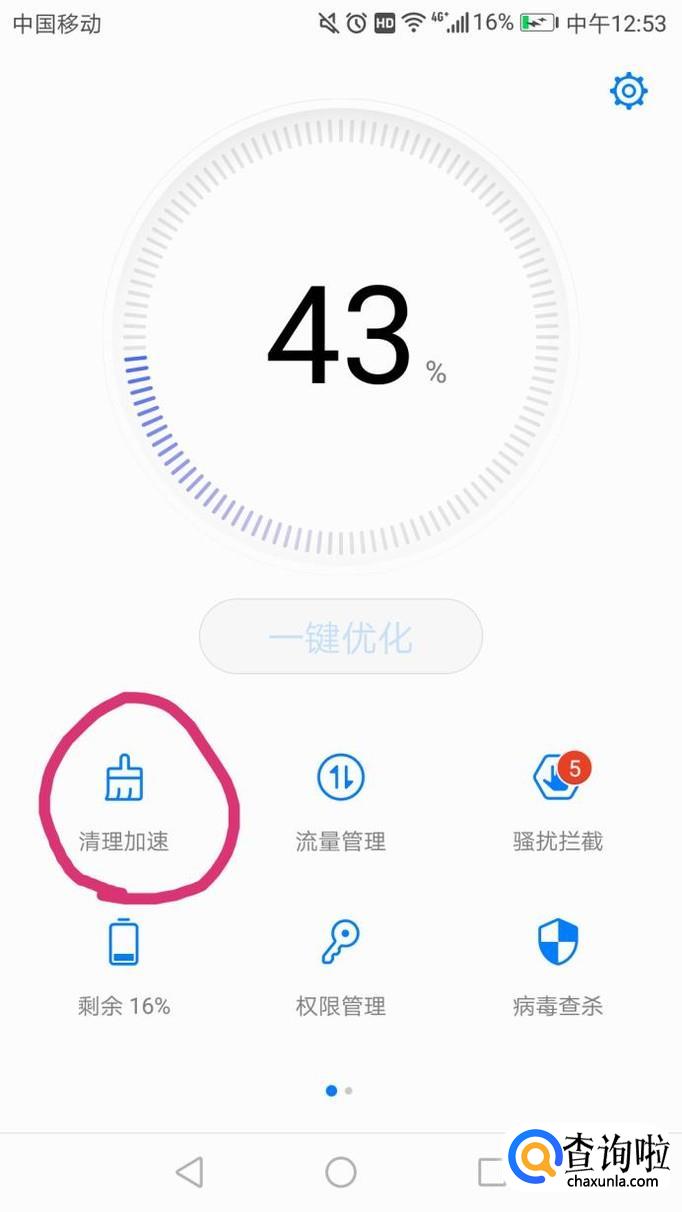
Task: Open 骚扰拦截 harassment filter
Action: pos(558,800)
